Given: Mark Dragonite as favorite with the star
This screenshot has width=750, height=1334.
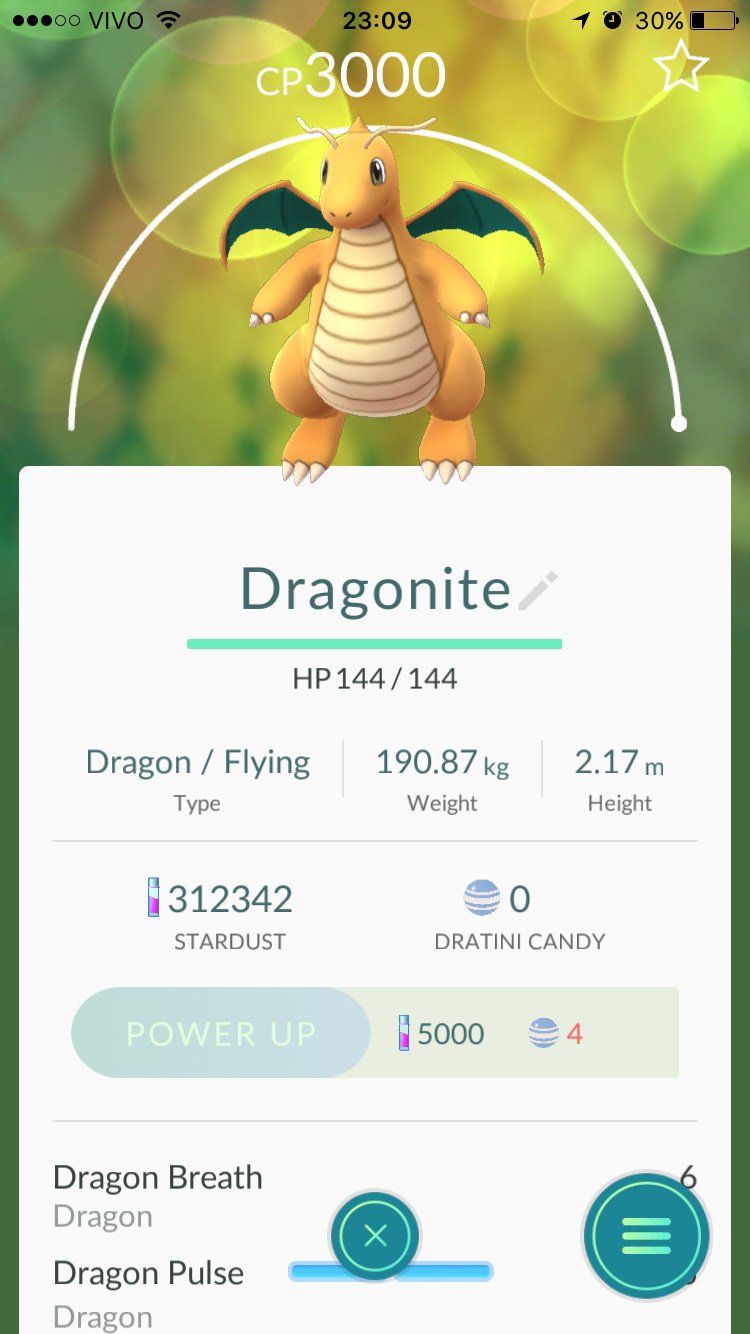Looking at the screenshot, I should click(x=681, y=66).
